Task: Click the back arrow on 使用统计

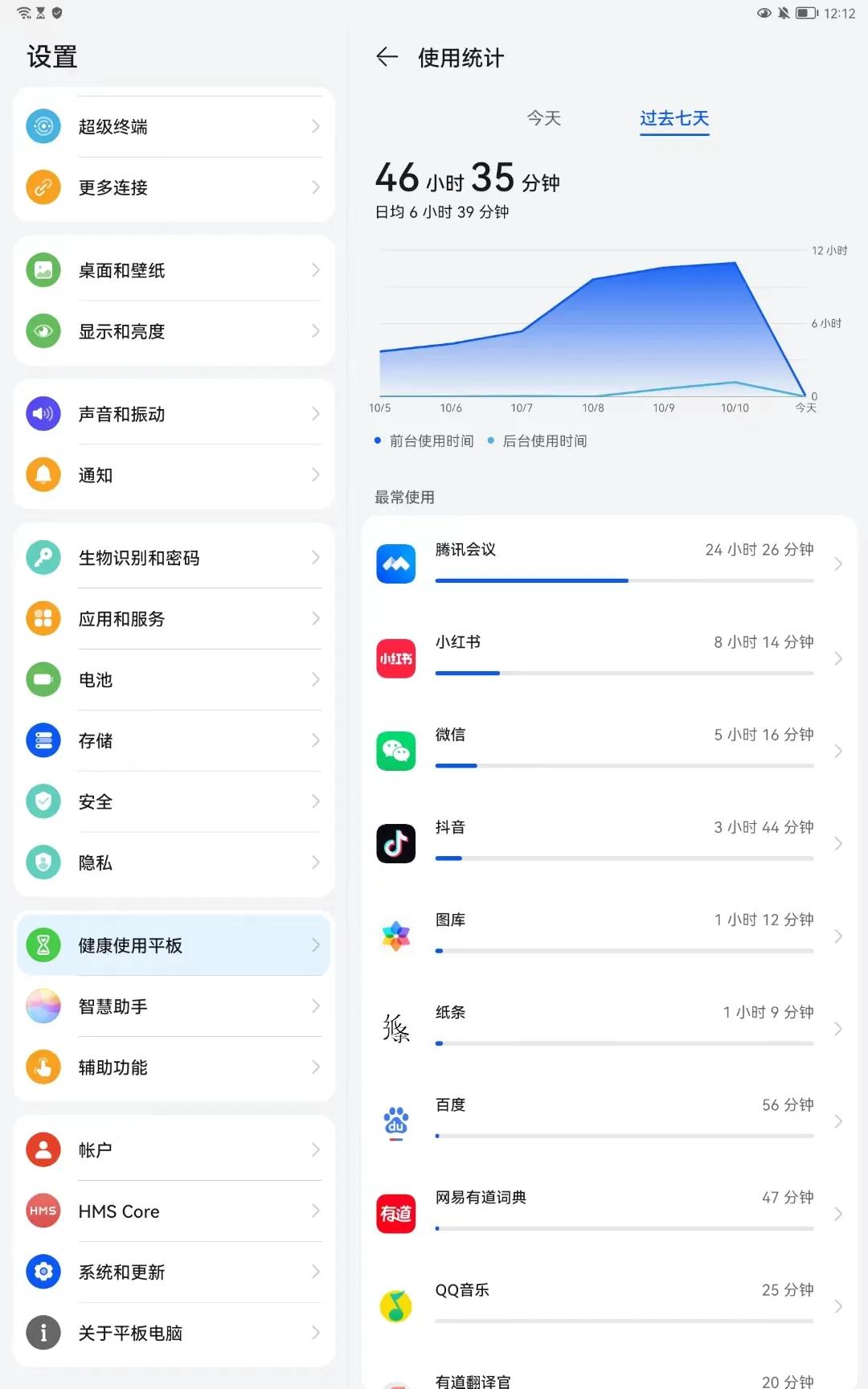Action: (387, 57)
